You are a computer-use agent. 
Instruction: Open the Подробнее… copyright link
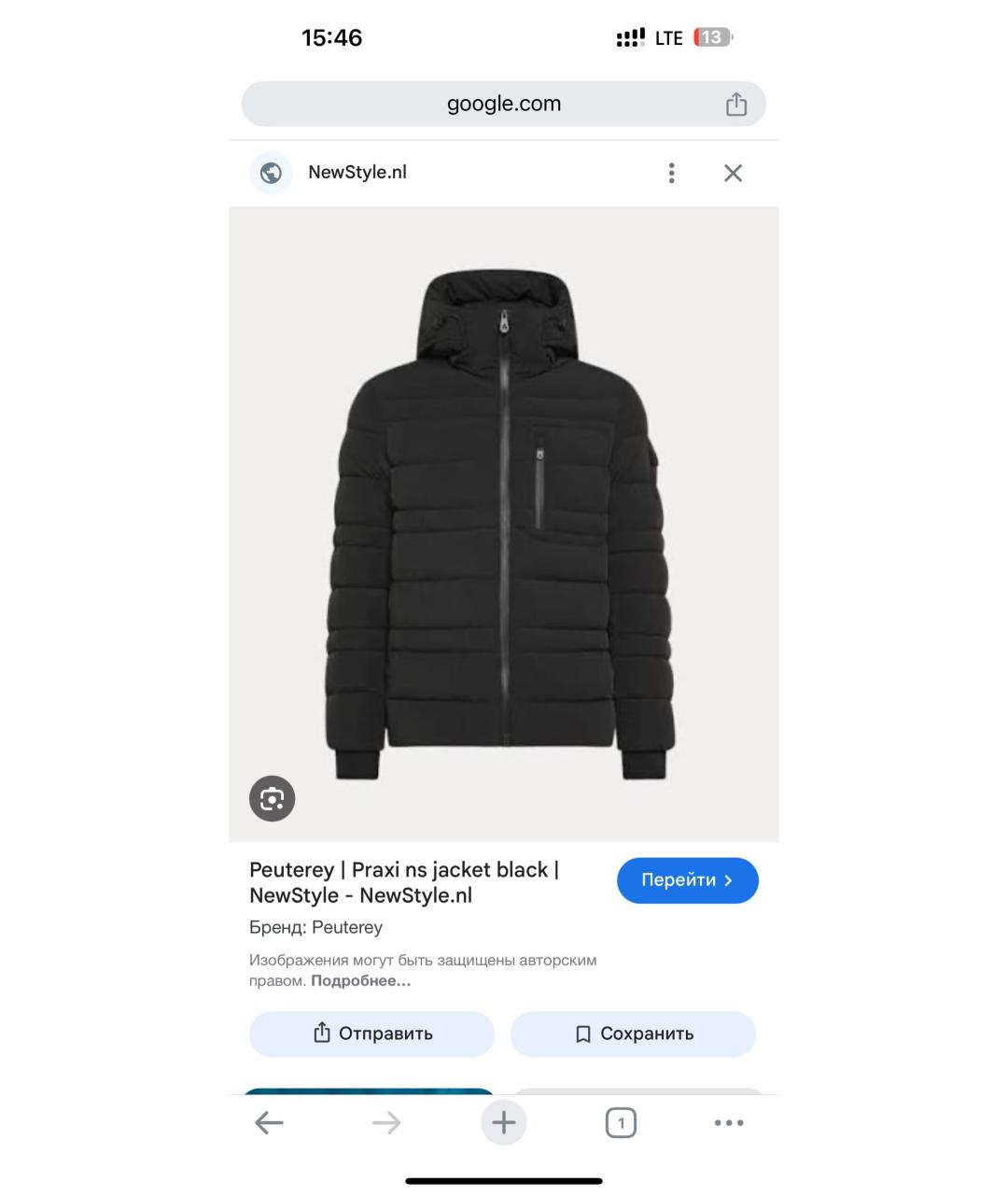tap(360, 981)
